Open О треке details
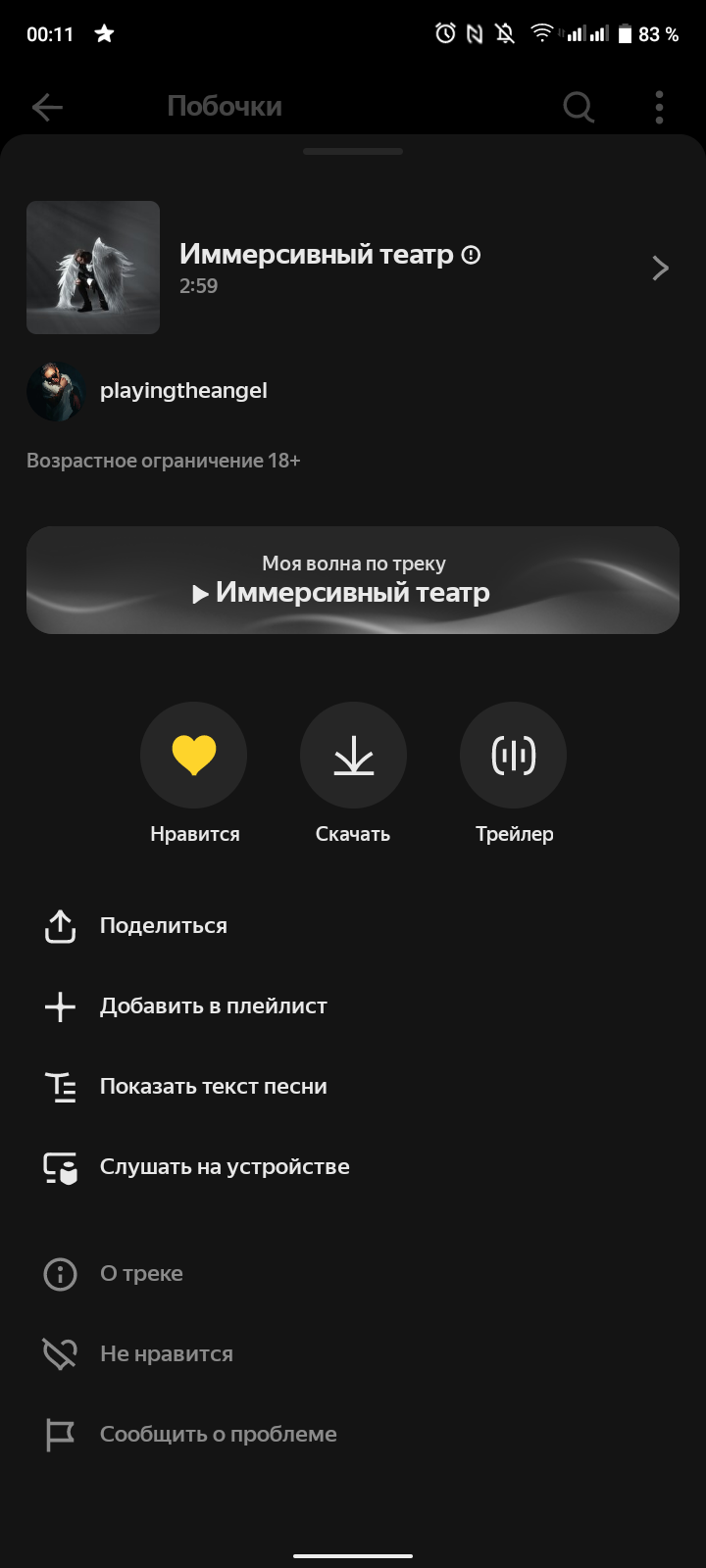The width and height of the screenshot is (706, 1568). pos(141,1274)
